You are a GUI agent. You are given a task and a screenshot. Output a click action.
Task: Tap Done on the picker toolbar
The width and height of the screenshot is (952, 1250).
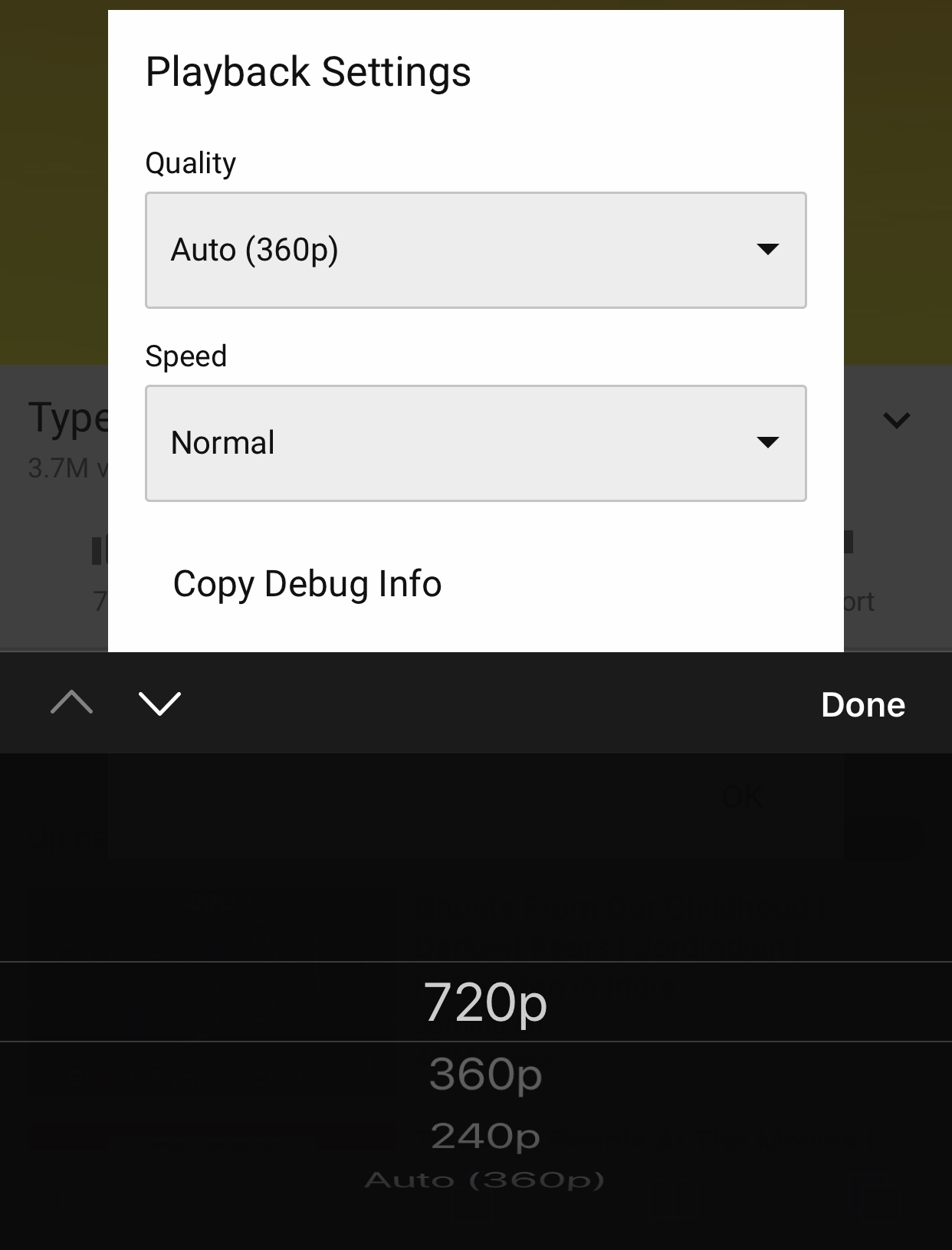pyautogui.click(x=863, y=704)
